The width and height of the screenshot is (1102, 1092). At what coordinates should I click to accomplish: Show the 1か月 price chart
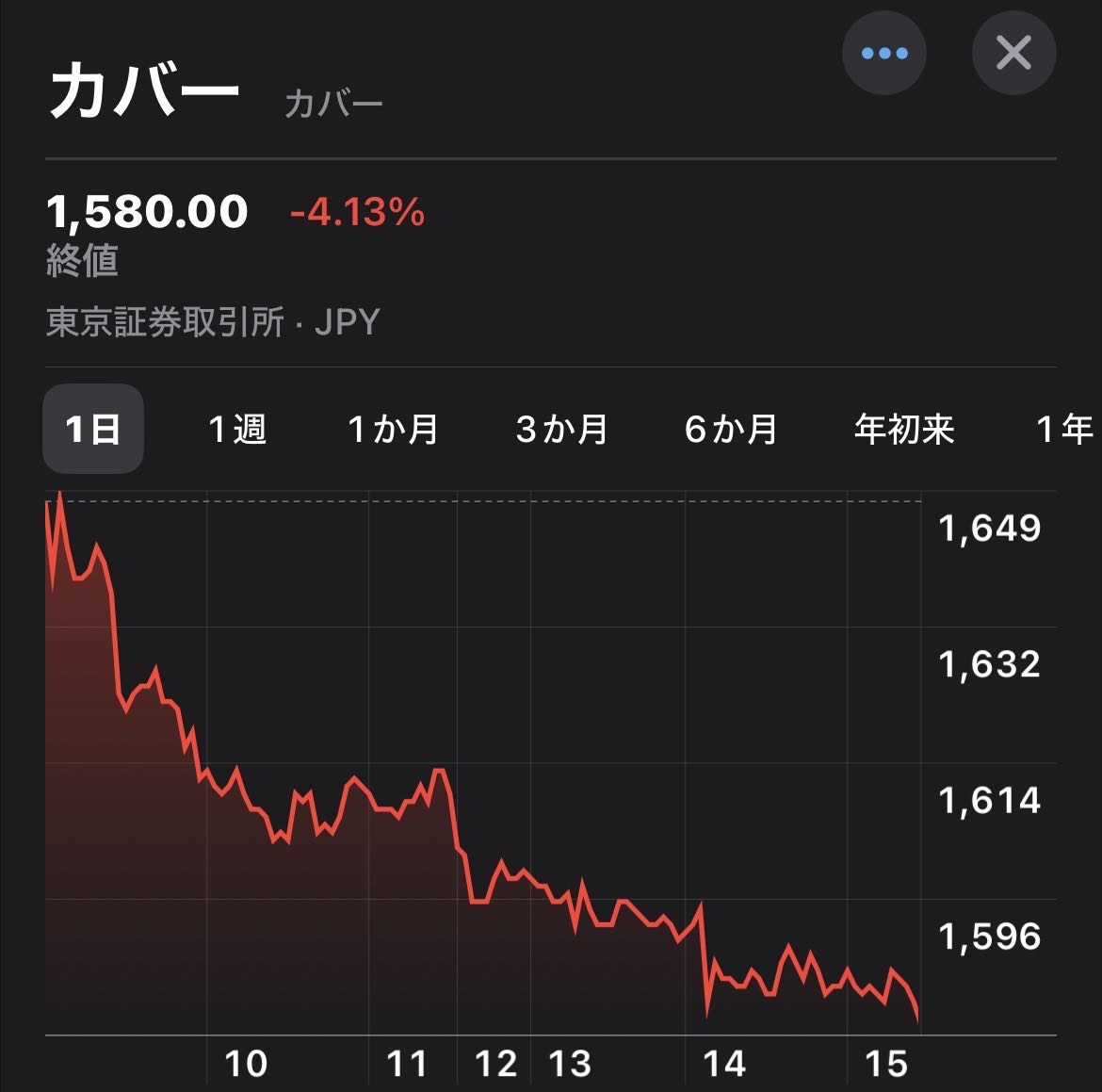tap(393, 430)
